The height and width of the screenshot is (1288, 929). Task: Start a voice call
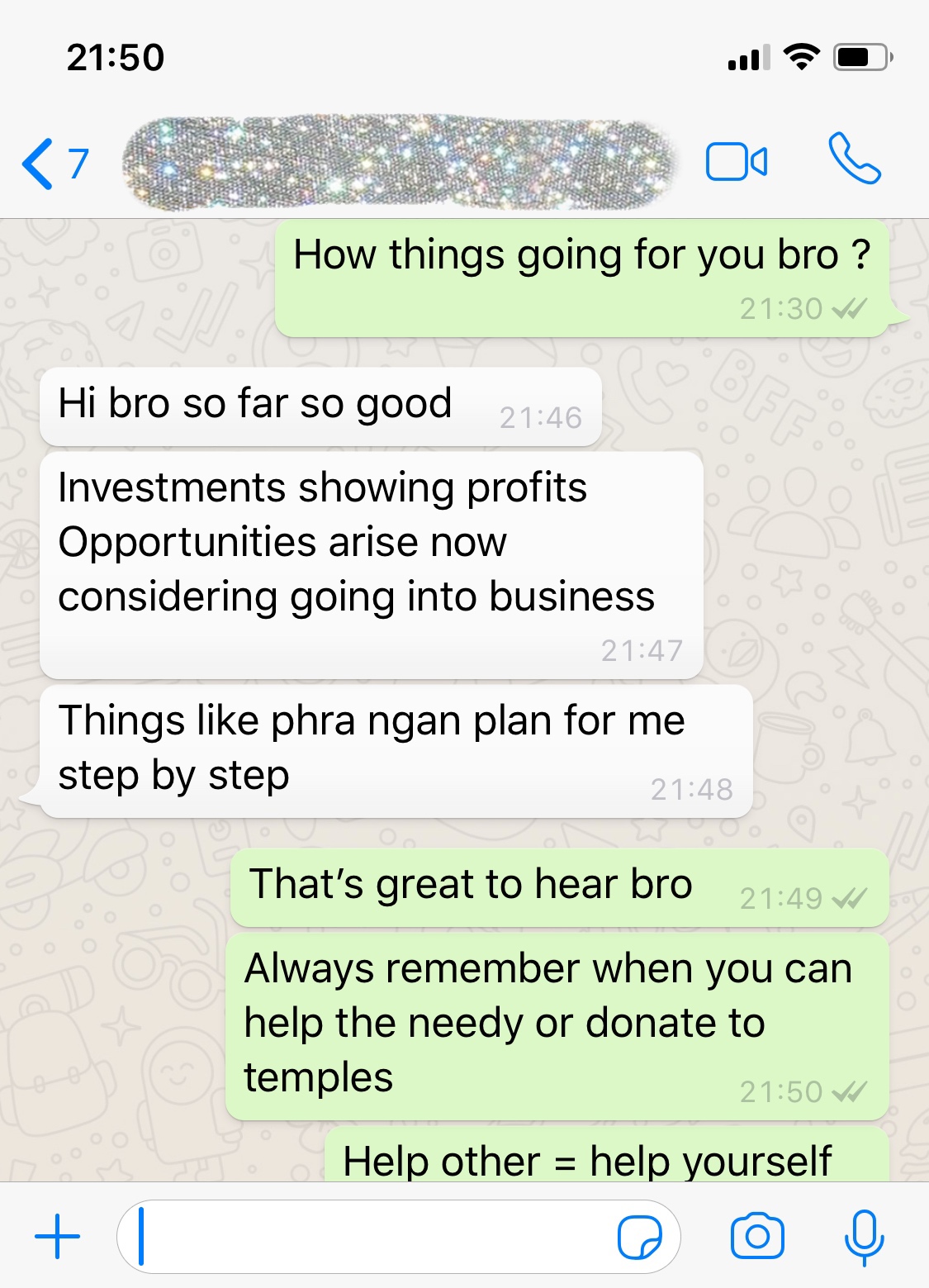tap(855, 159)
